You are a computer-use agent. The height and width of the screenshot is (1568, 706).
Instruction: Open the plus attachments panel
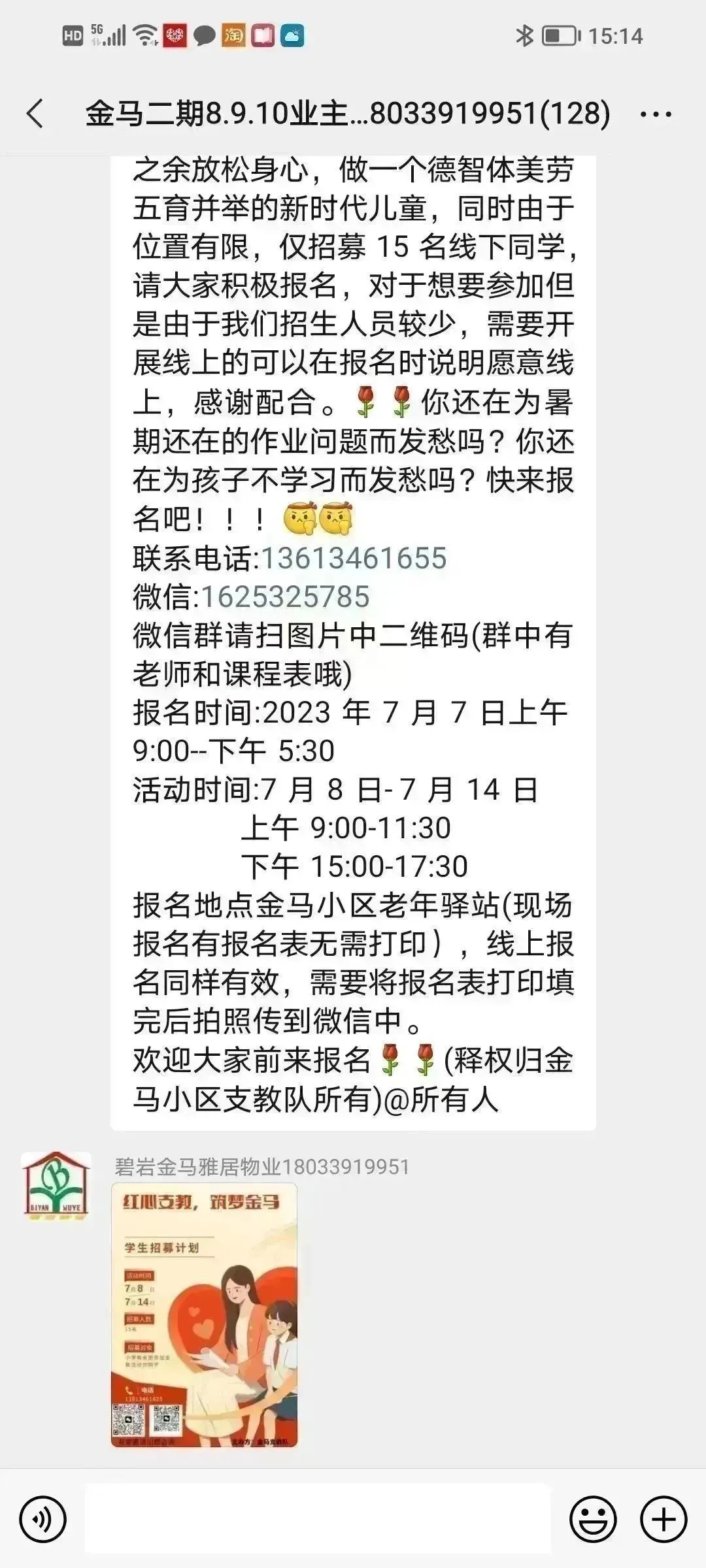click(x=664, y=1520)
